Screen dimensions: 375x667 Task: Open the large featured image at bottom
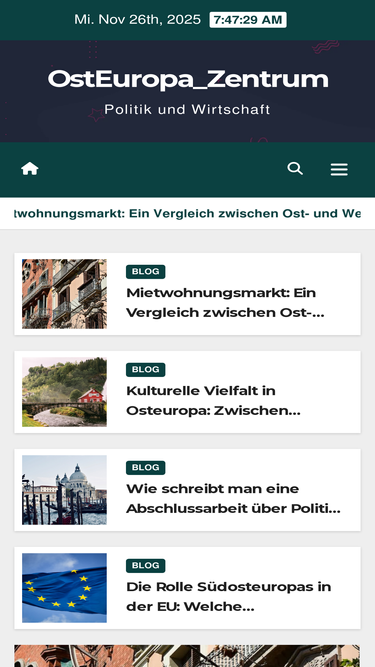(187, 656)
